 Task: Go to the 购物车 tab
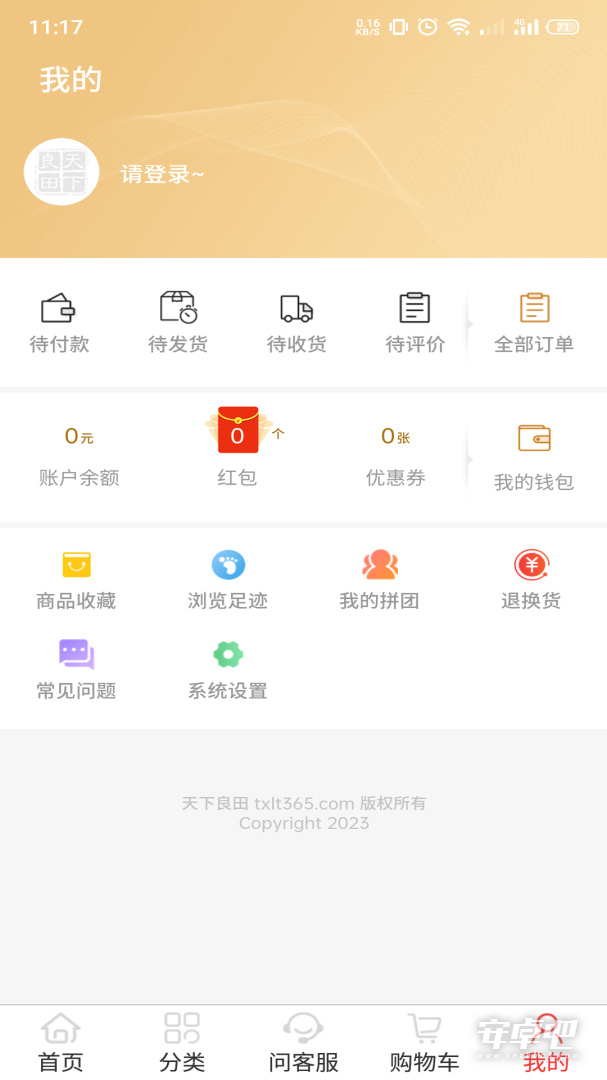pyautogui.click(x=424, y=1043)
